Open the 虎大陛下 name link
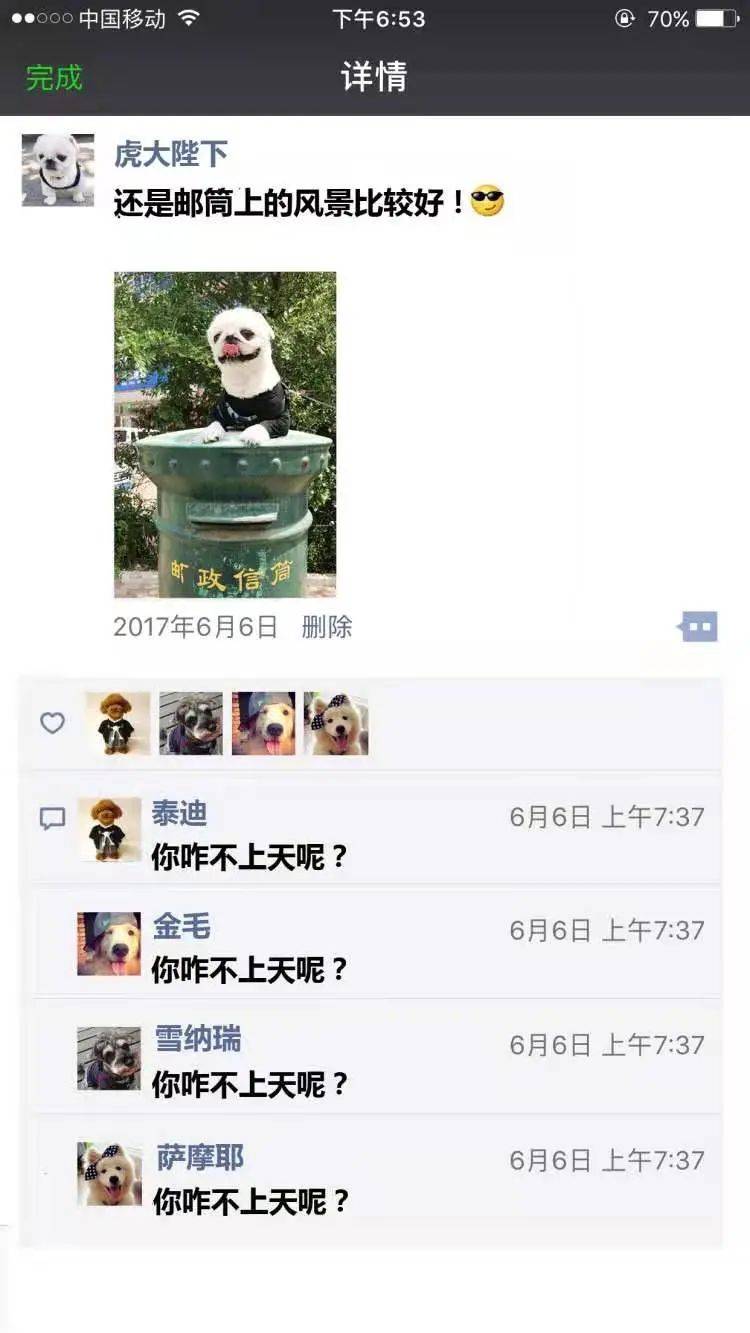 (x=171, y=153)
